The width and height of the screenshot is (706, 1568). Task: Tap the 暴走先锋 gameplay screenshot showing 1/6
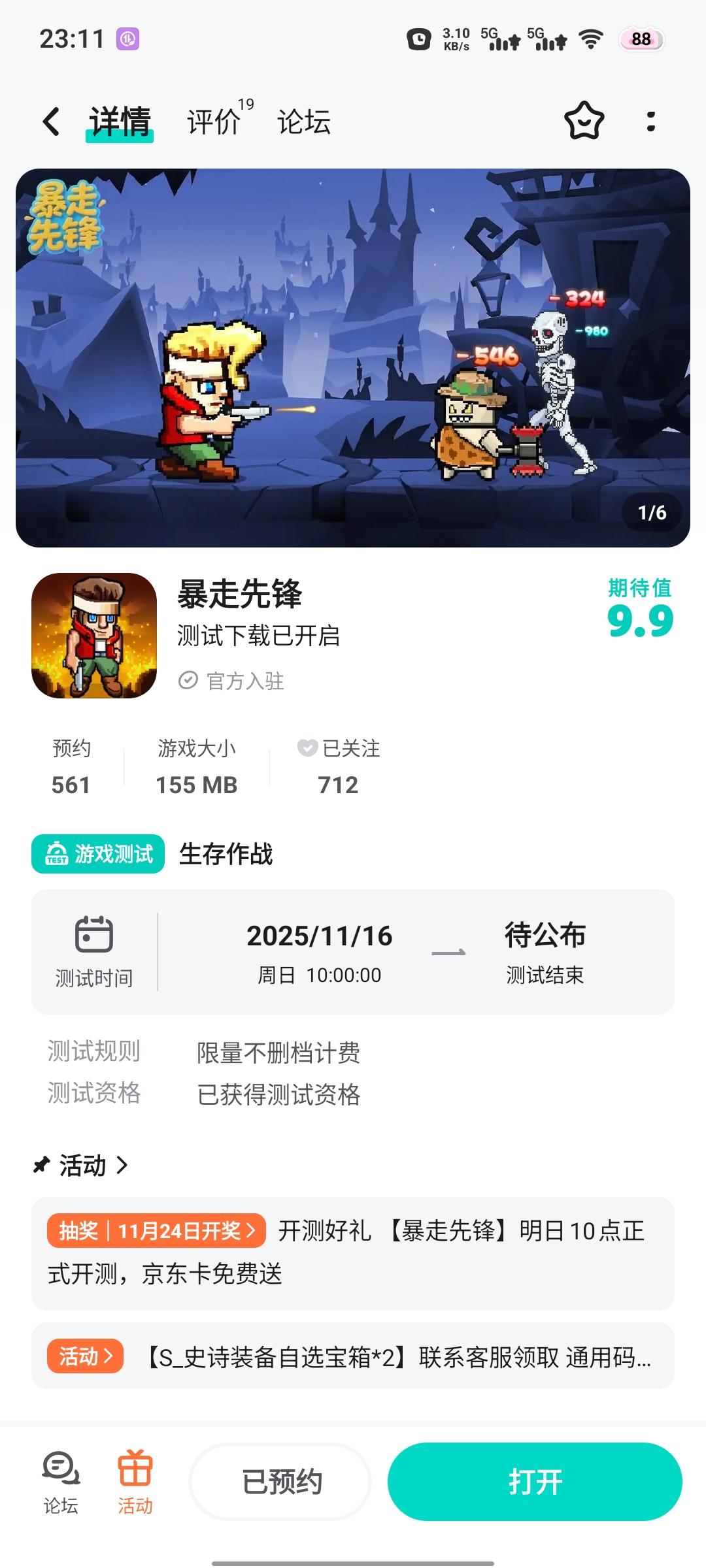353,357
